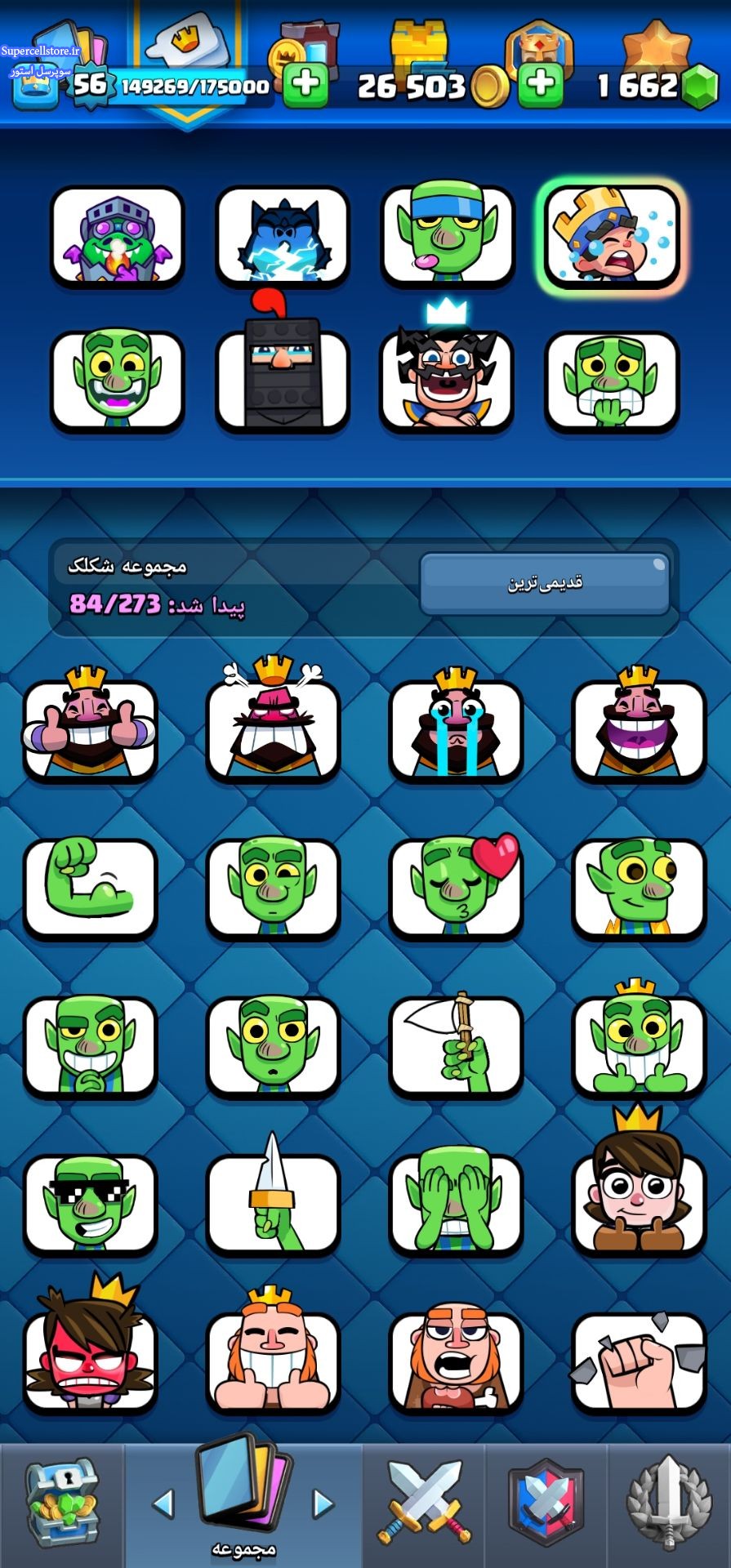Open the clan shield tab
This screenshot has width=731, height=1568.
pyautogui.click(x=546, y=1504)
